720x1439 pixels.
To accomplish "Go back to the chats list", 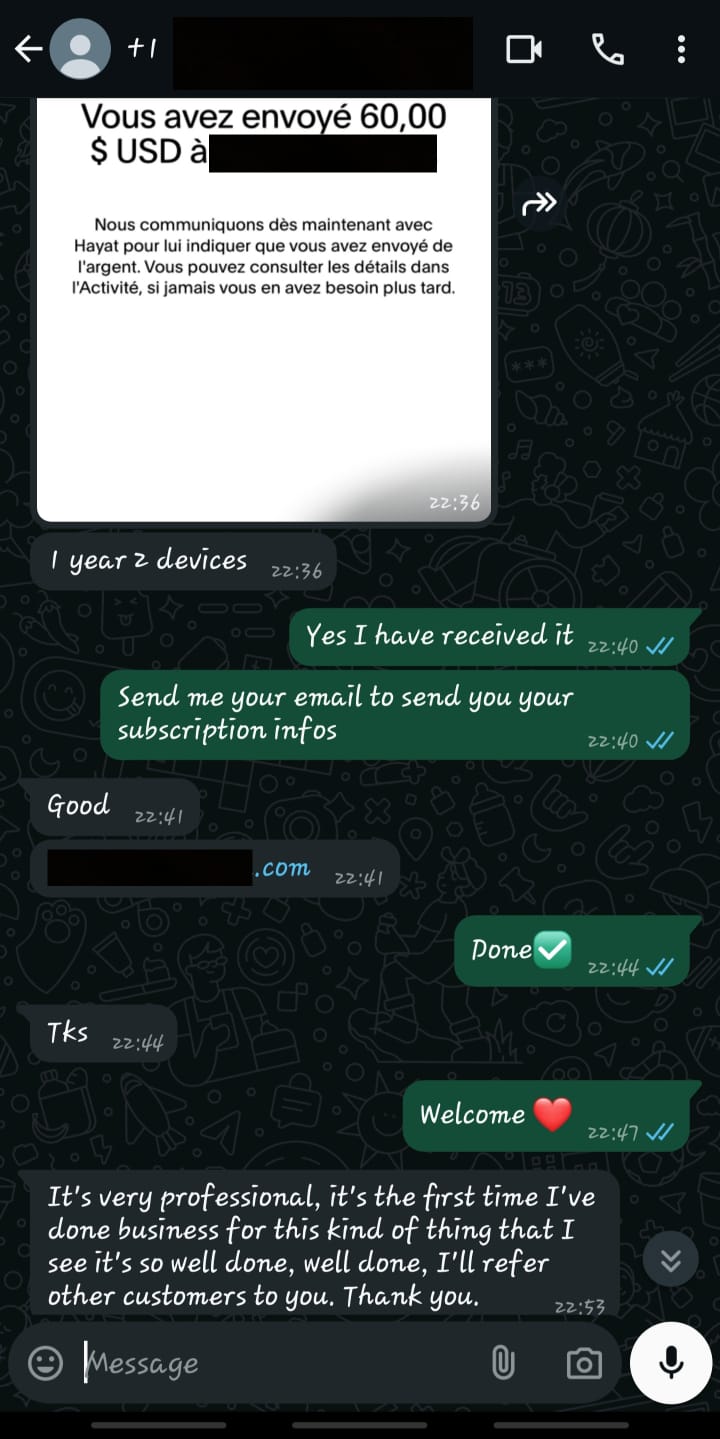I will [28, 49].
